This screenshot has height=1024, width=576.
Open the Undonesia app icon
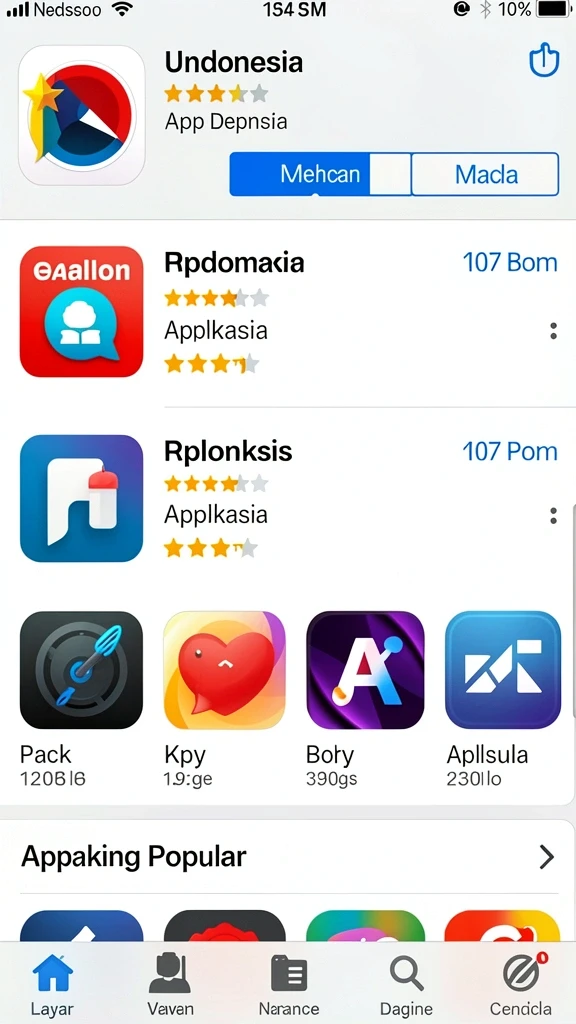pos(81,115)
